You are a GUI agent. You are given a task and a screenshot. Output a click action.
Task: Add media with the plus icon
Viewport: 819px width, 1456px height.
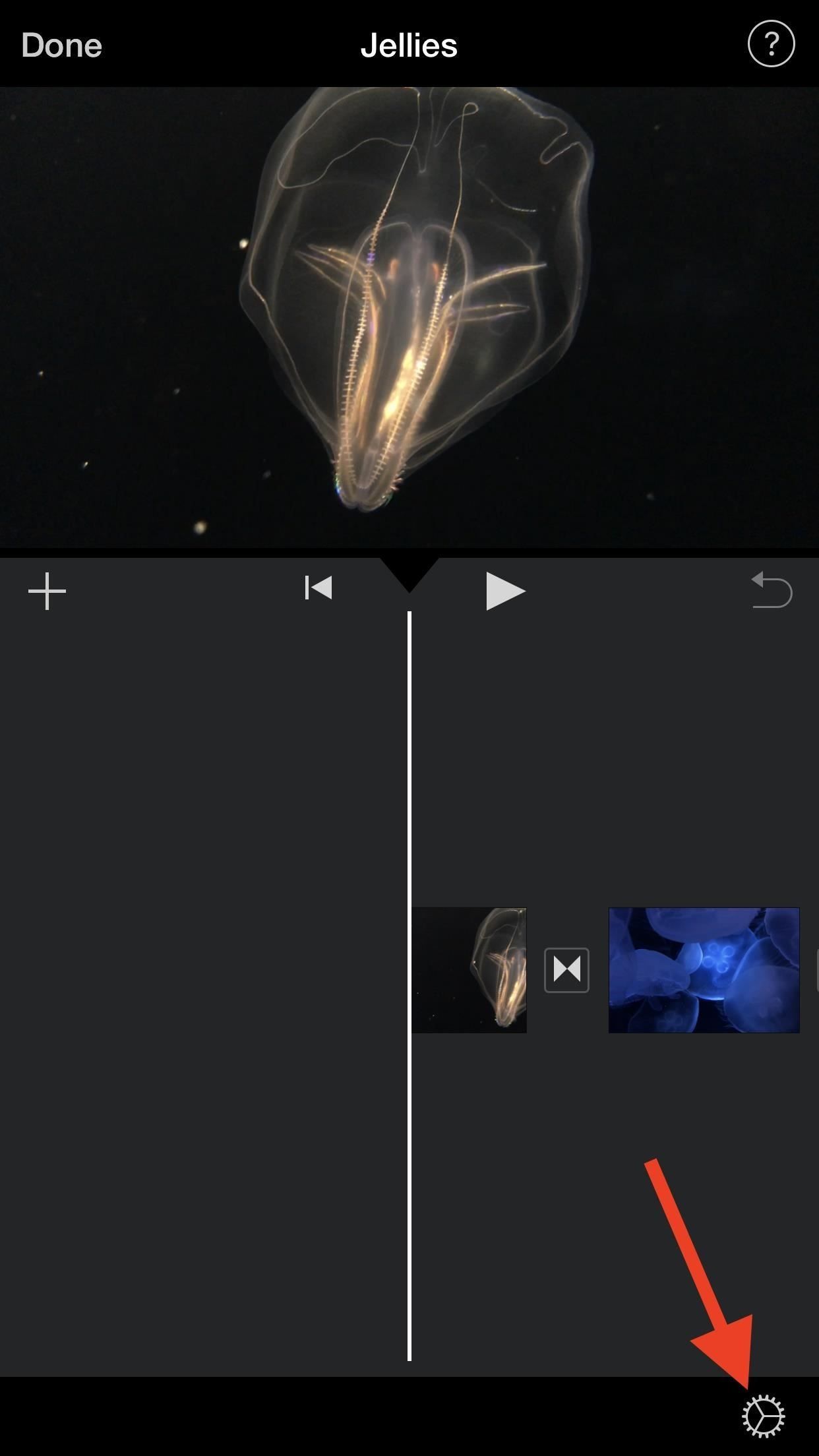47,590
